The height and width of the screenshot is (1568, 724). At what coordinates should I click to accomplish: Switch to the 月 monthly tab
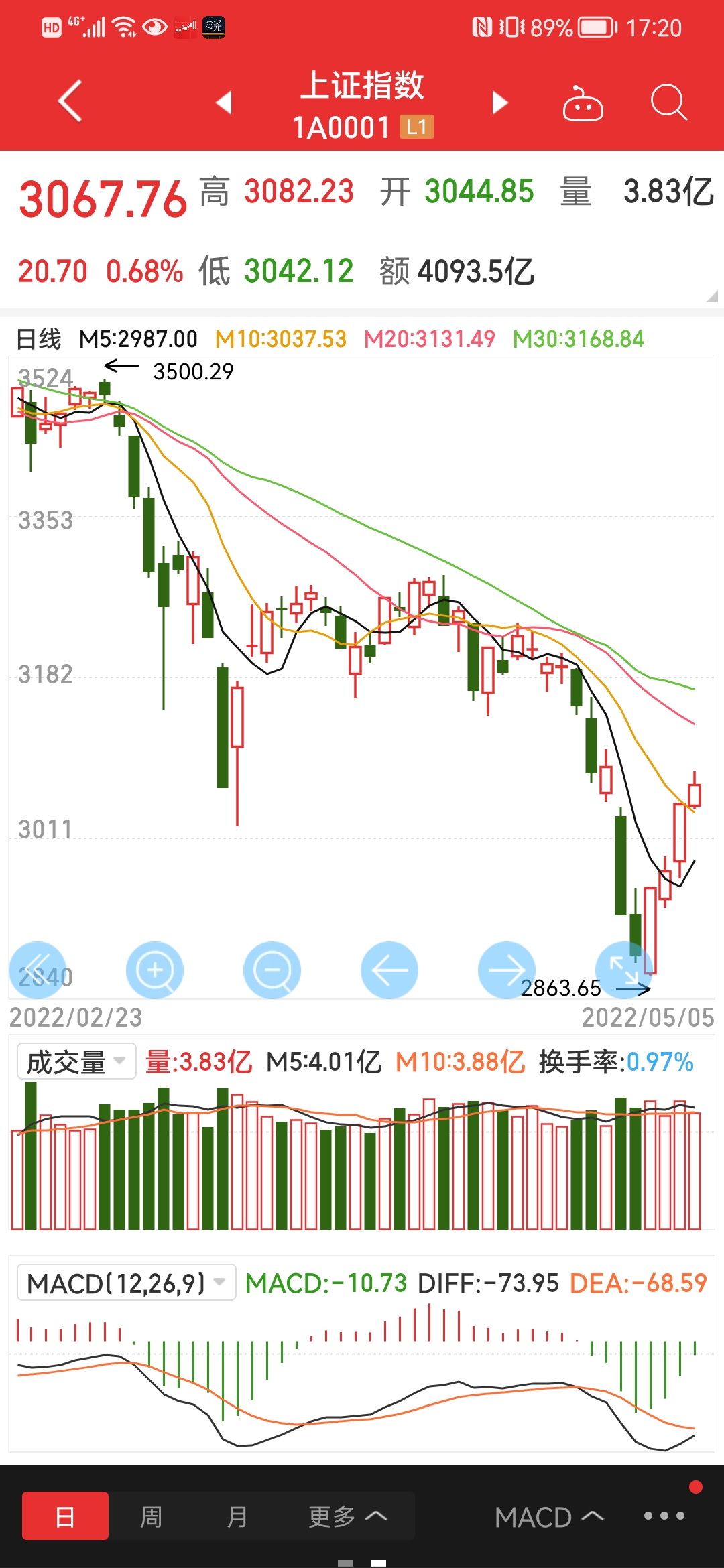pyautogui.click(x=237, y=1516)
